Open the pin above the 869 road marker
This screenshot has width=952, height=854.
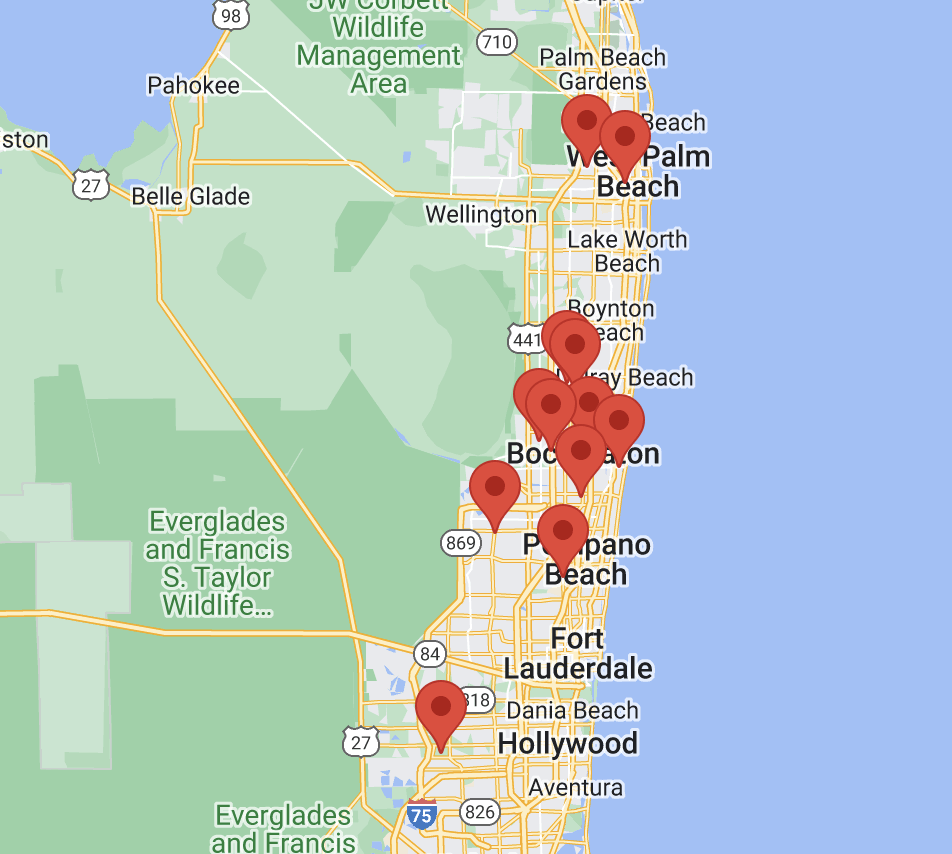494,488
